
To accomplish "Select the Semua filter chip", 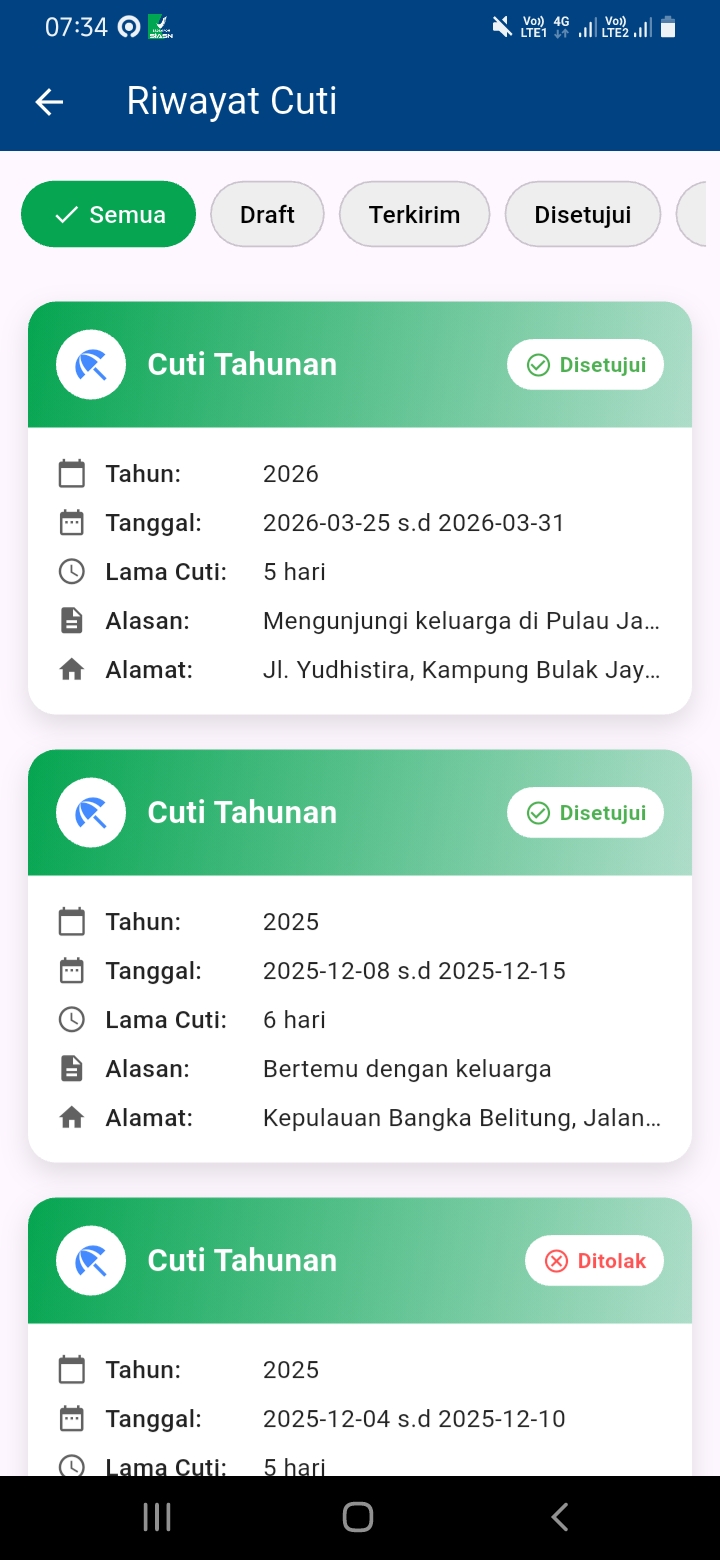I will 109,214.
